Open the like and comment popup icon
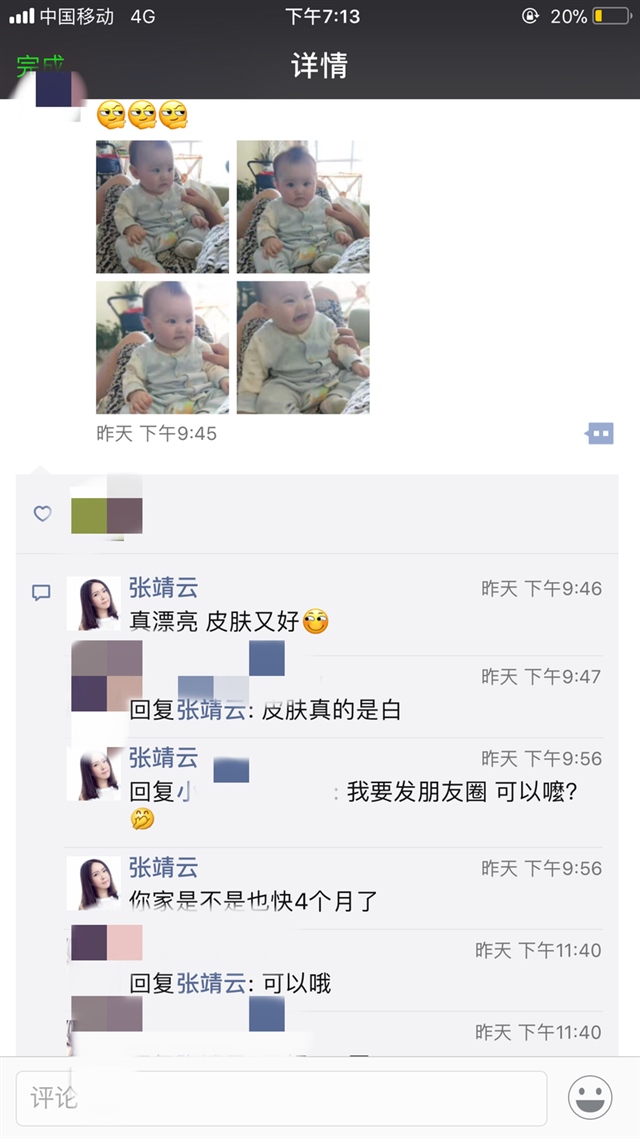Viewport: 640px width, 1138px height. [600, 433]
